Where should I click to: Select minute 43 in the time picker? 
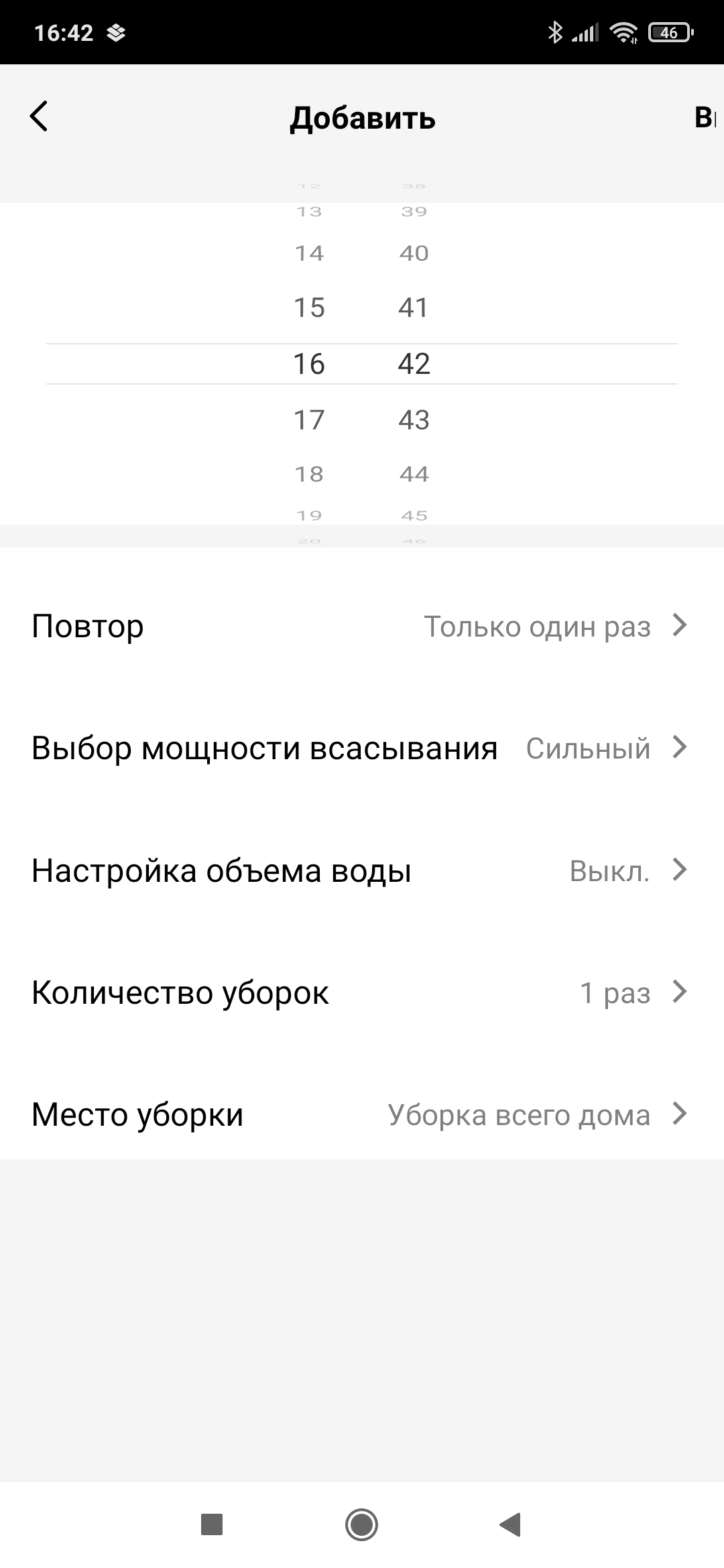414,420
